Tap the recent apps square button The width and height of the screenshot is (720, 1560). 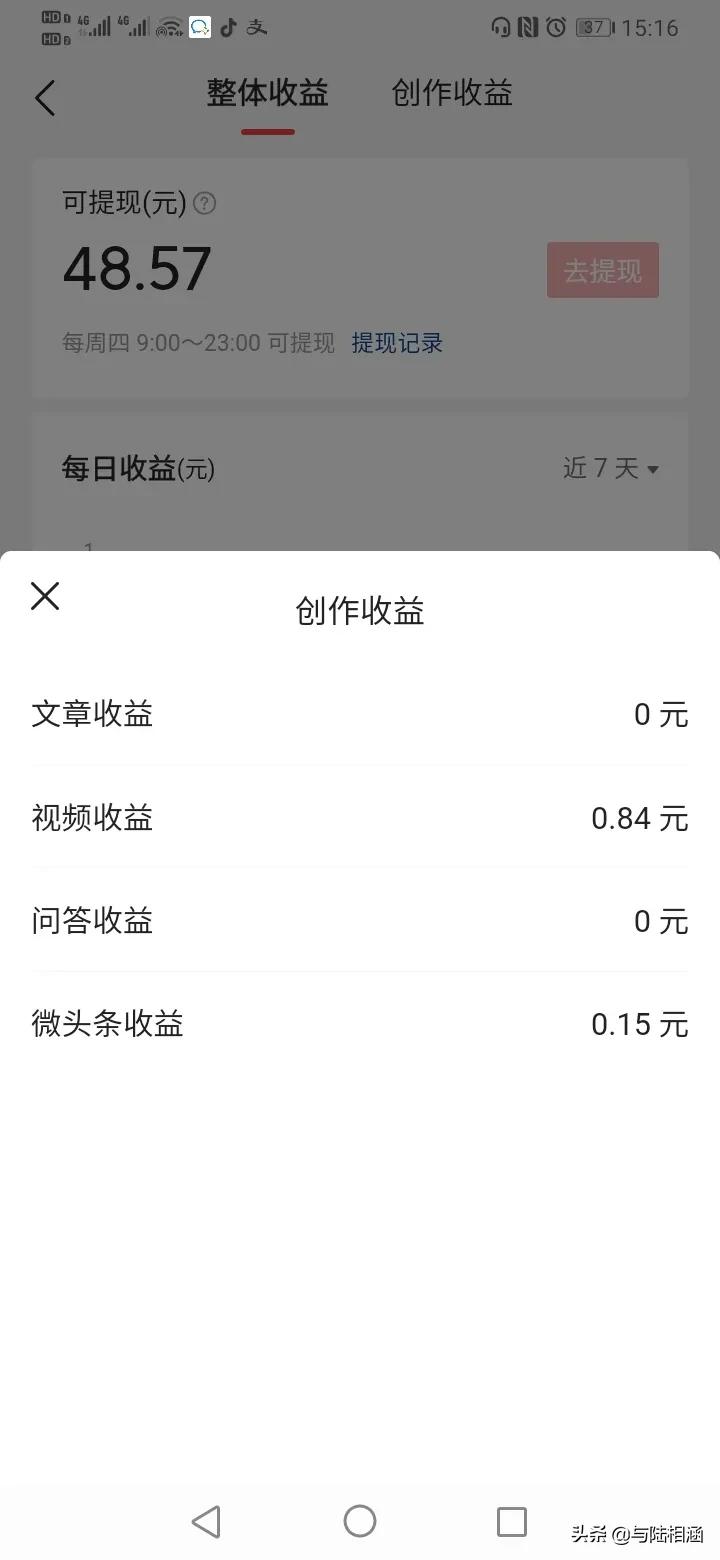[512, 1521]
